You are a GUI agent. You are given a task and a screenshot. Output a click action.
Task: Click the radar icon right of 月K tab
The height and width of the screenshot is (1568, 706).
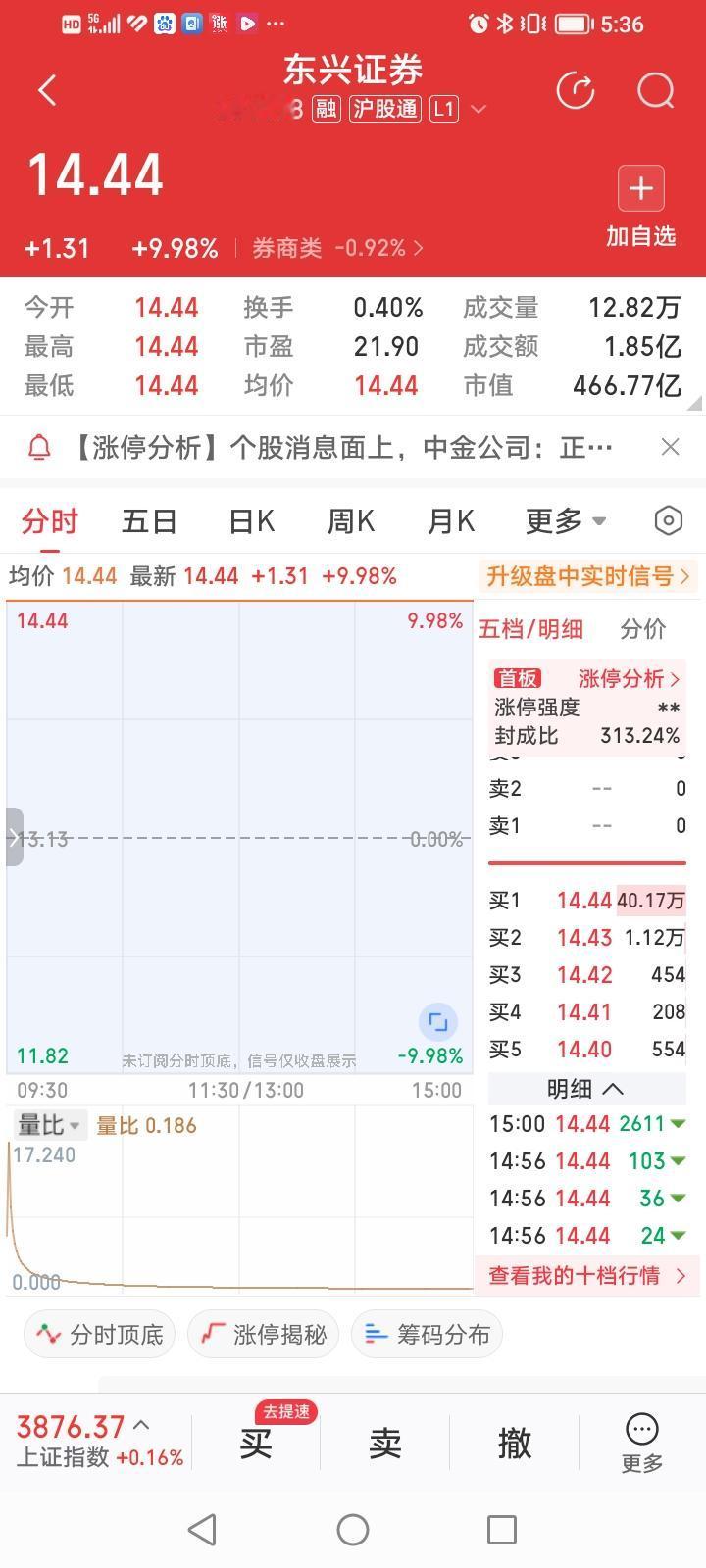(666, 521)
